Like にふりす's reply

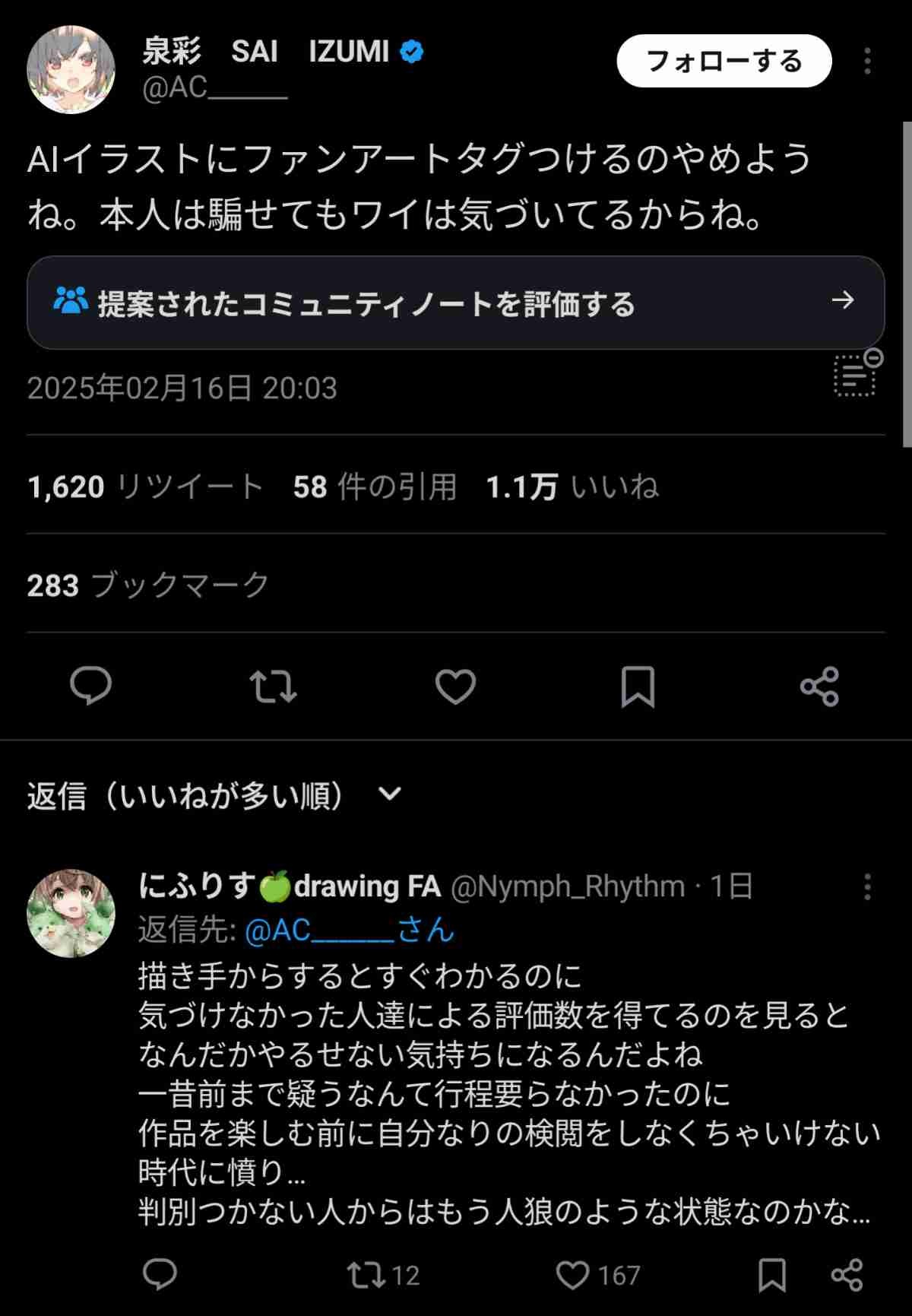click(573, 1275)
